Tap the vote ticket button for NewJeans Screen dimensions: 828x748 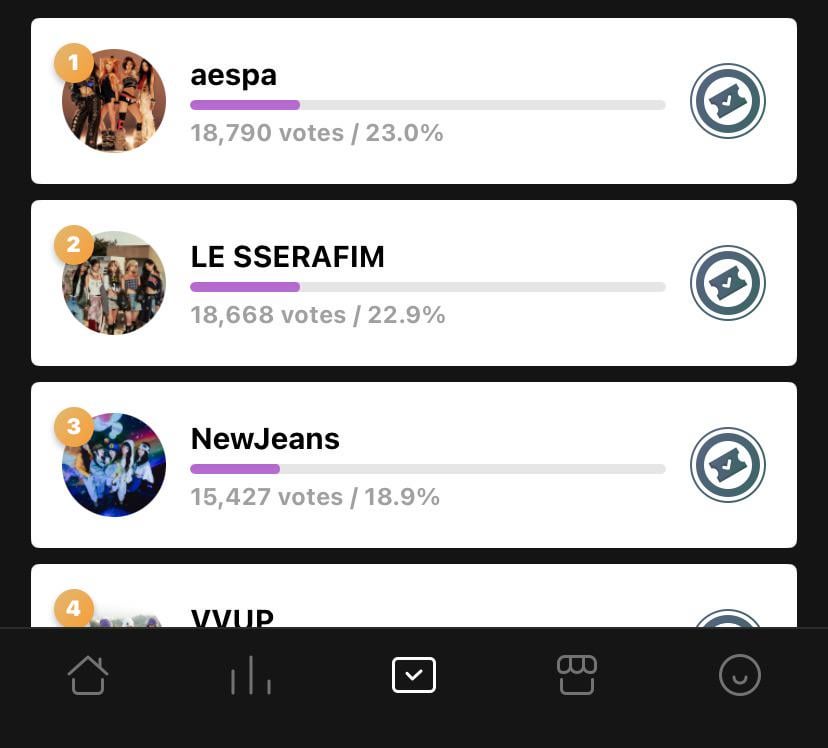(727, 465)
